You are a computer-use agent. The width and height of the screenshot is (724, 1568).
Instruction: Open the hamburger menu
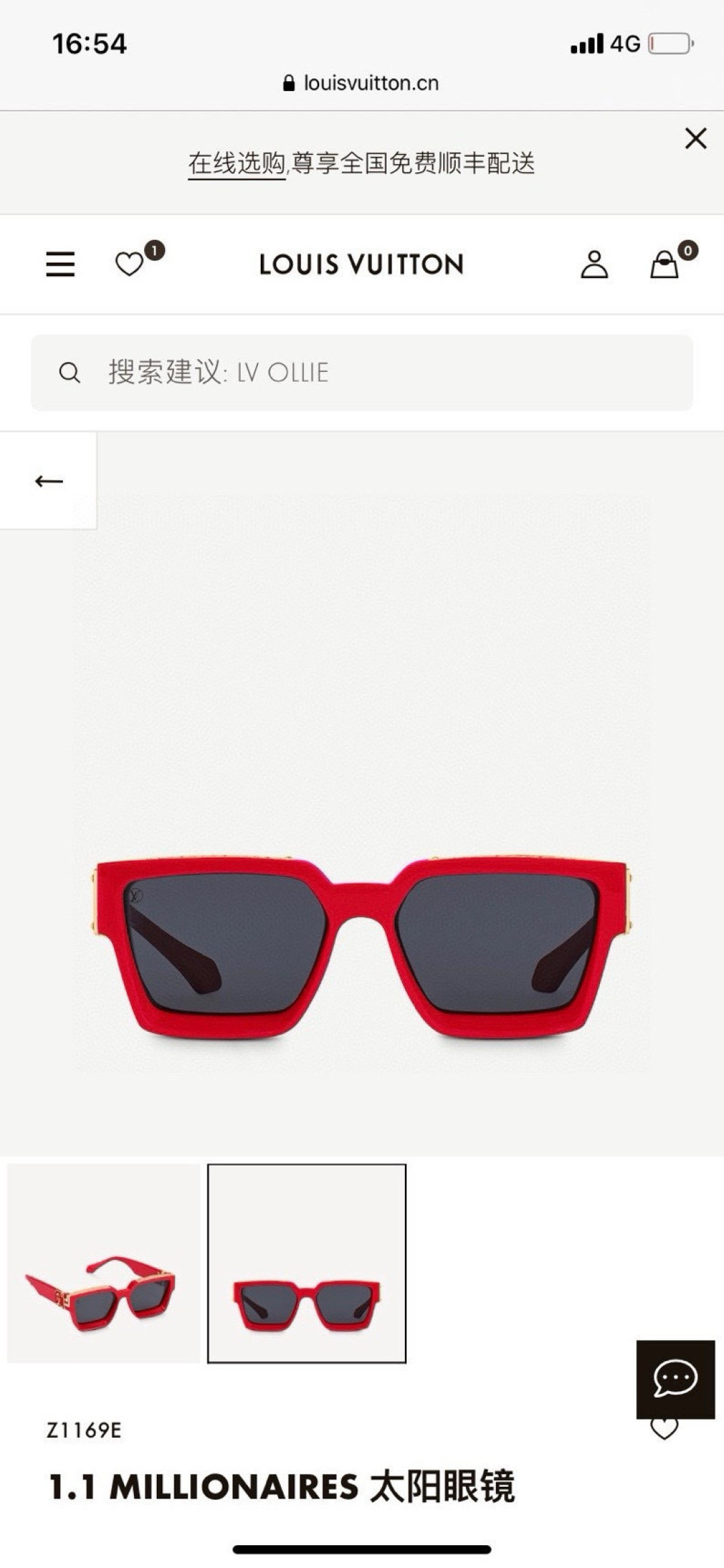coord(60,264)
